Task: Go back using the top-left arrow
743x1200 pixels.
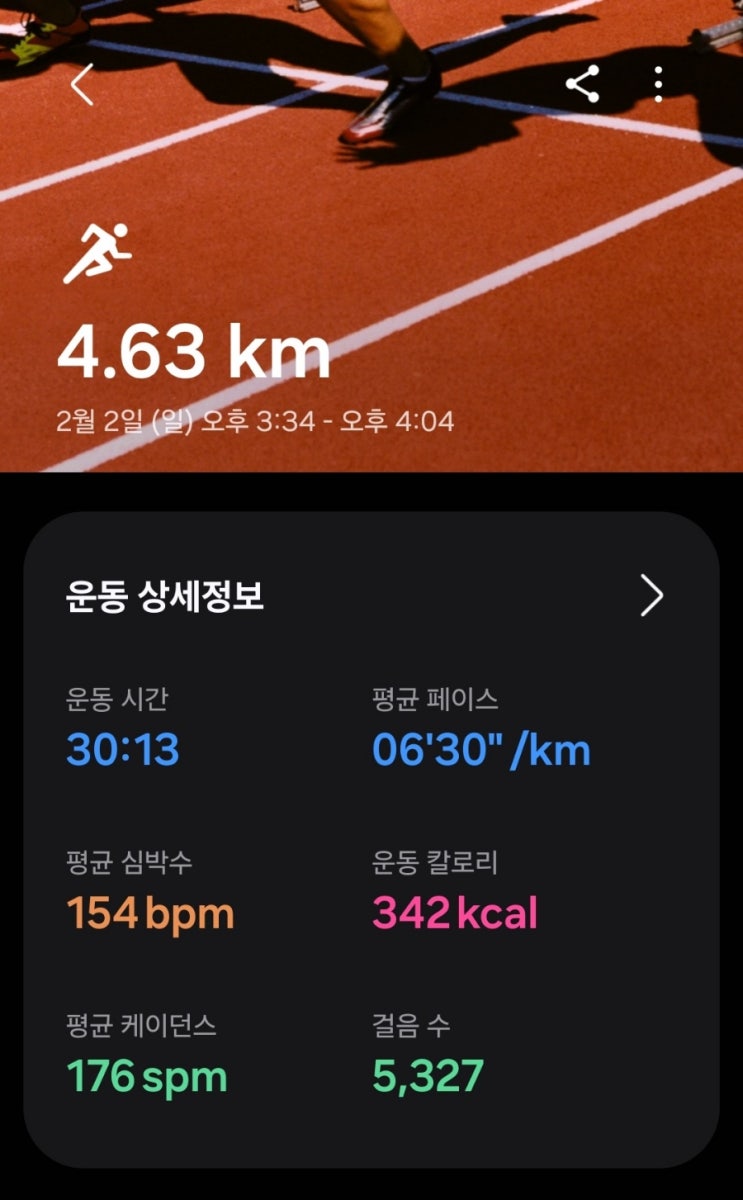Action: coord(82,85)
